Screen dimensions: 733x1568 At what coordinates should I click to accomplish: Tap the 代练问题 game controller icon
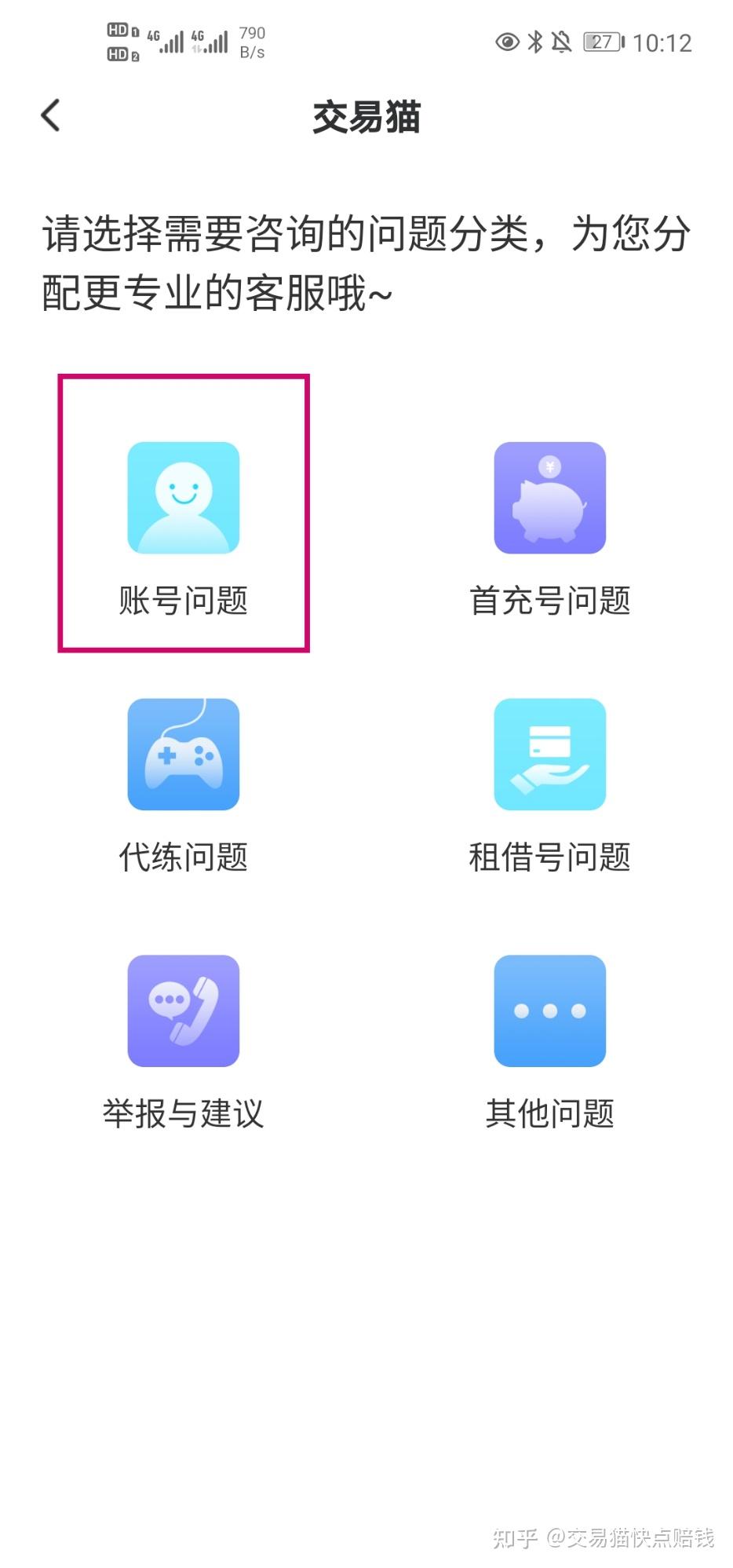[x=183, y=754]
